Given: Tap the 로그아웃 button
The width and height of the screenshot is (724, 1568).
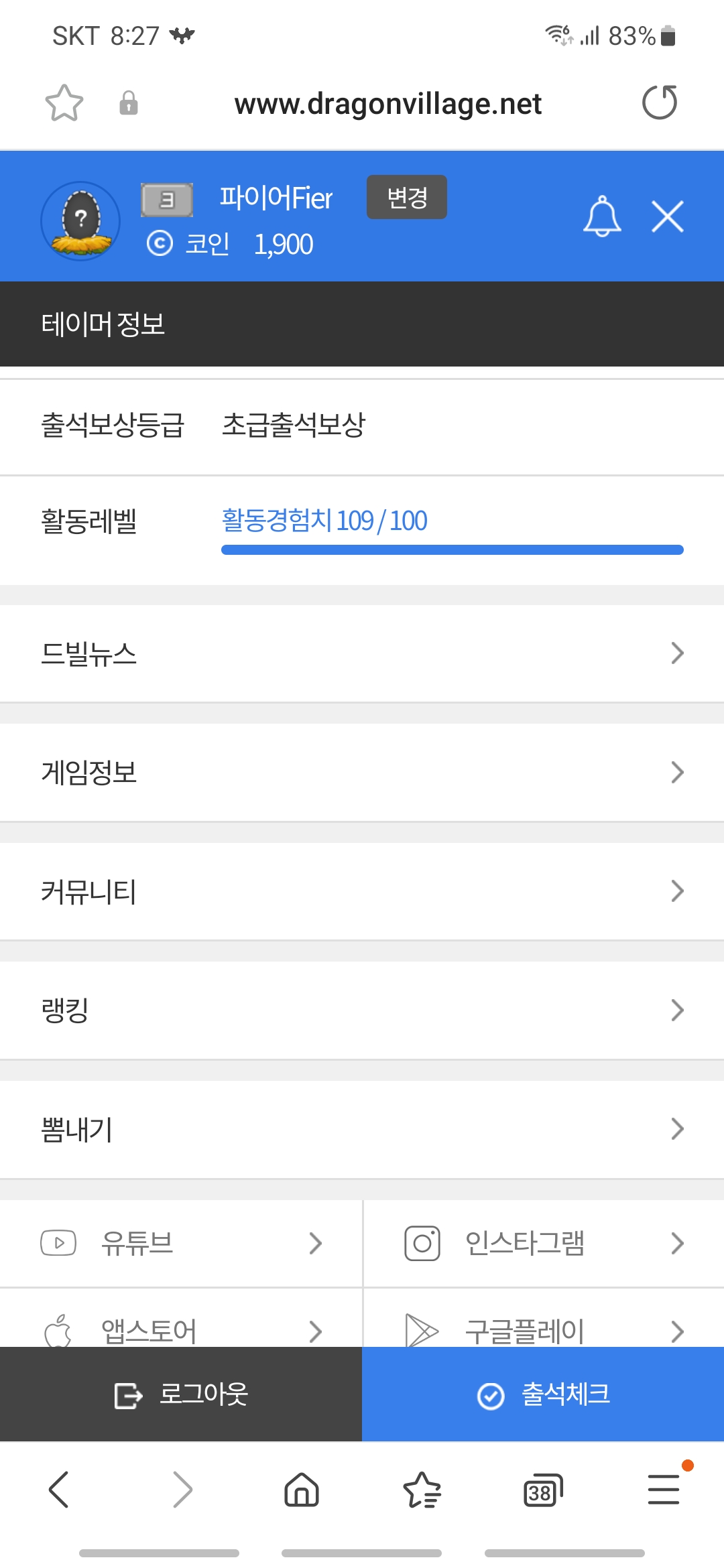Looking at the screenshot, I should [x=181, y=1394].
